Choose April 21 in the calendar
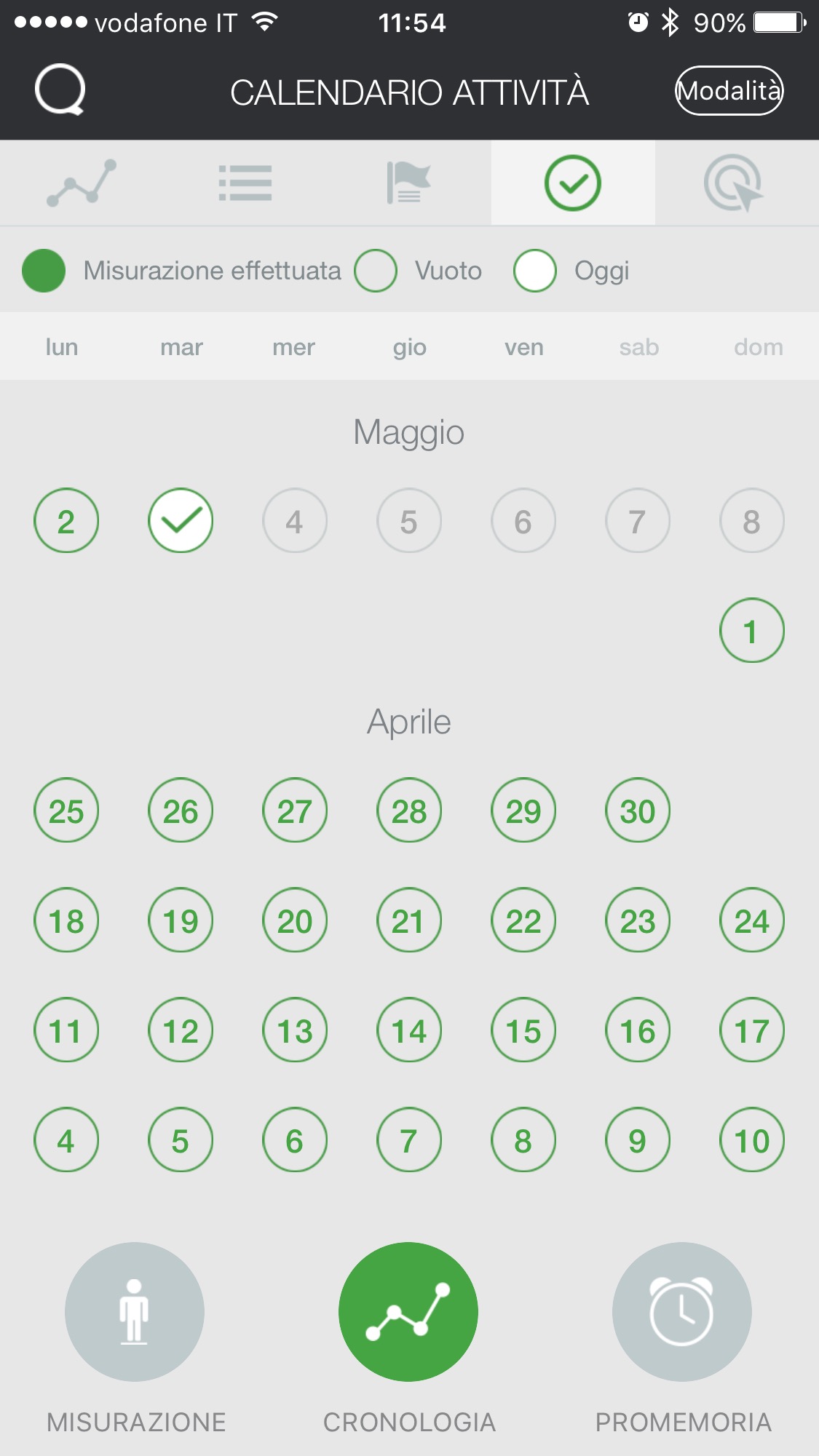This screenshot has height=1456, width=819. point(408,921)
